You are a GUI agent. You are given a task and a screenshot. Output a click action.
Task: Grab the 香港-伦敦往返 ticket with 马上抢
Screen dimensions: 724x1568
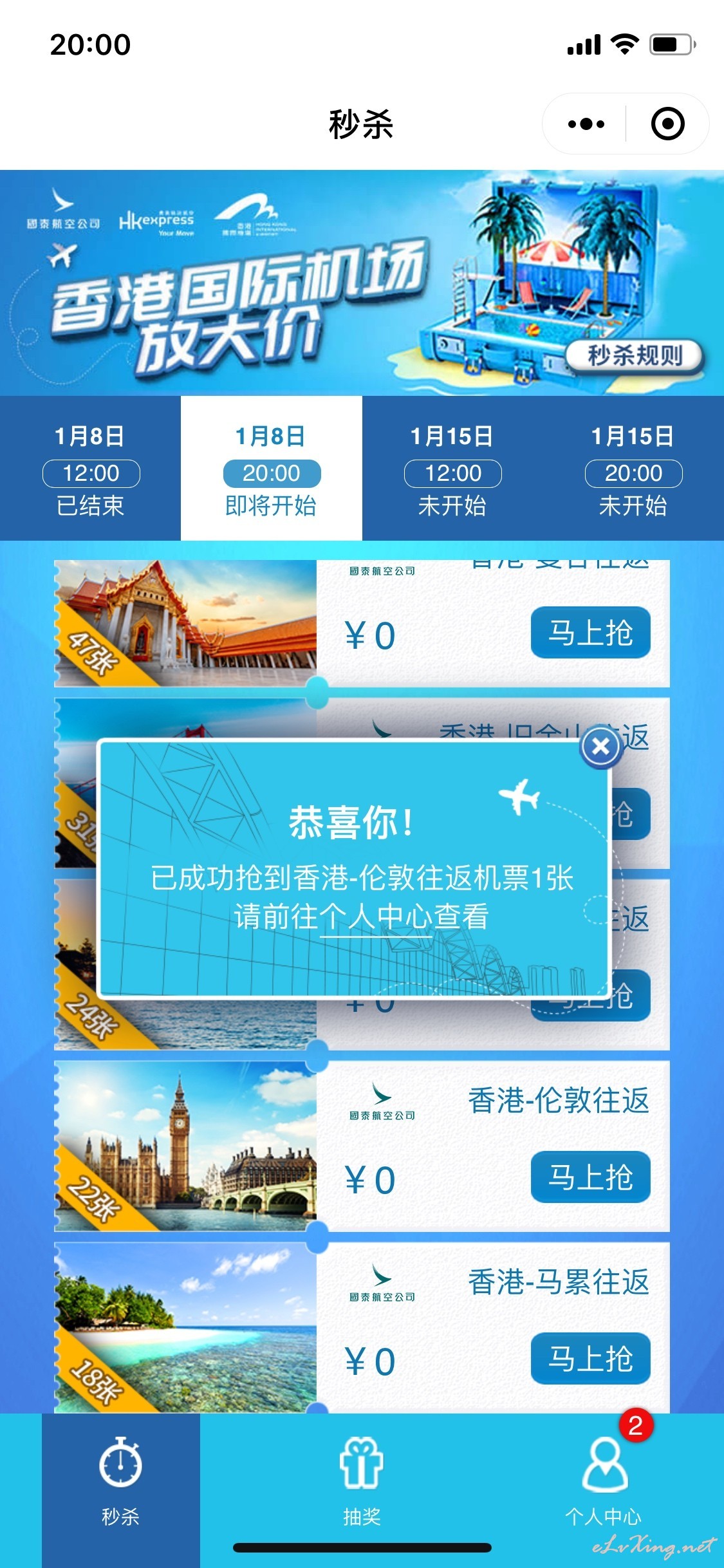pyautogui.click(x=591, y=1177)
